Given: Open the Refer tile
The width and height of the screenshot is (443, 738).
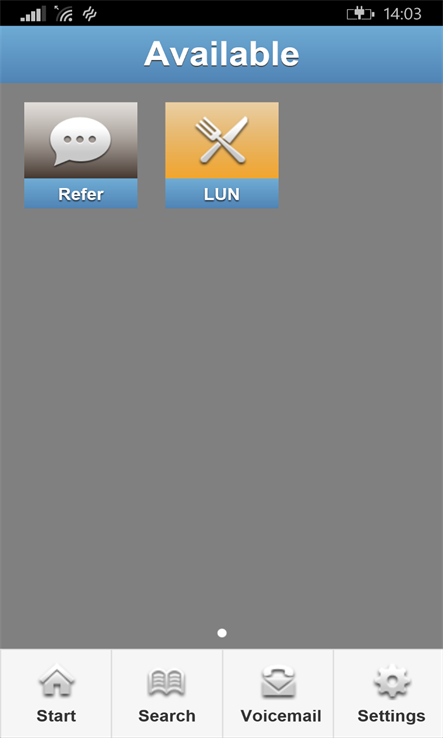Looking at the screenshot, I should 81,155.
